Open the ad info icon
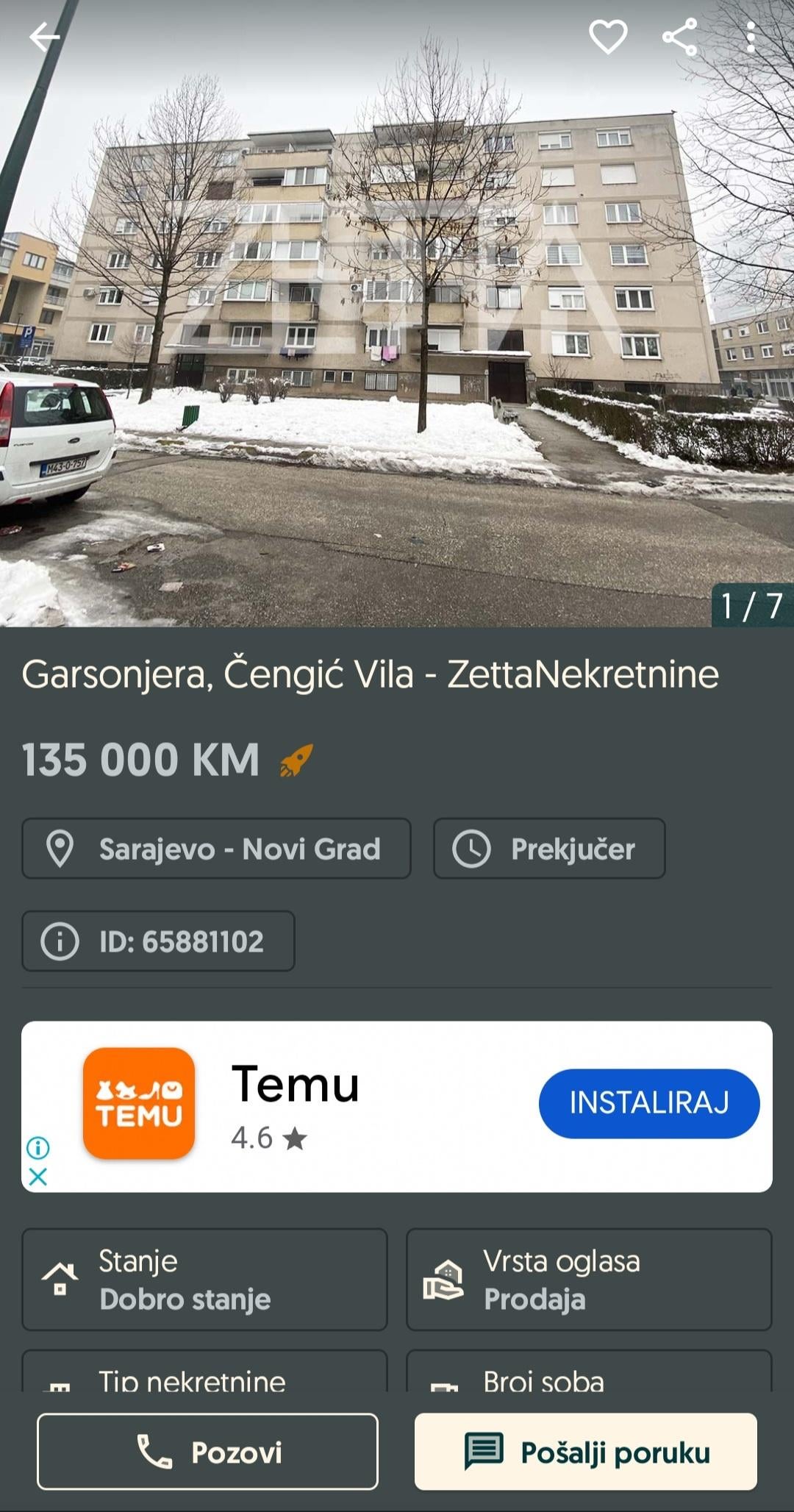Viewport: 794px width, 1512px height. 38,1147
